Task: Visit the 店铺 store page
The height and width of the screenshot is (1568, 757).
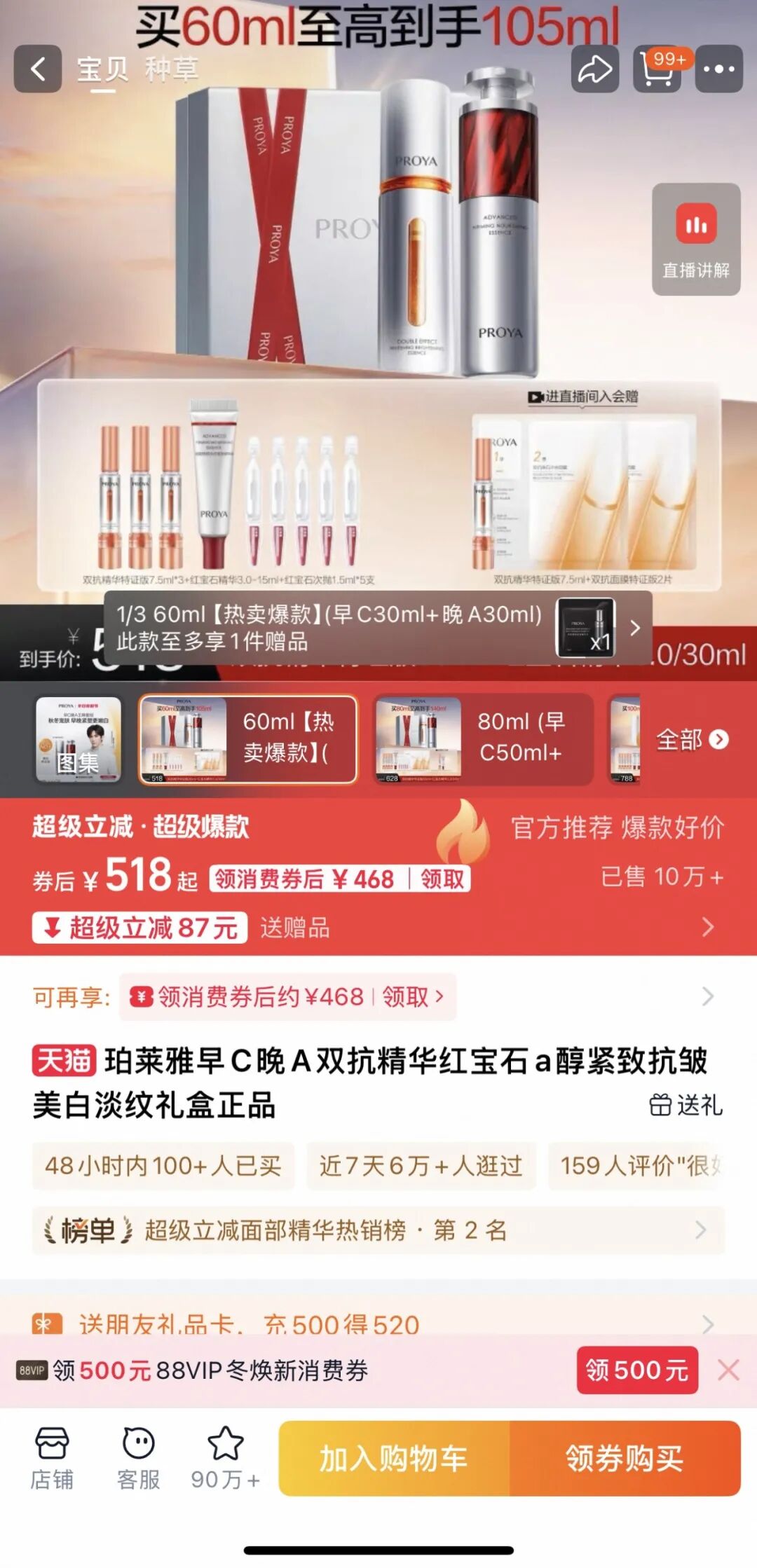Action: pyautogui.click(x=51, y=1459)
